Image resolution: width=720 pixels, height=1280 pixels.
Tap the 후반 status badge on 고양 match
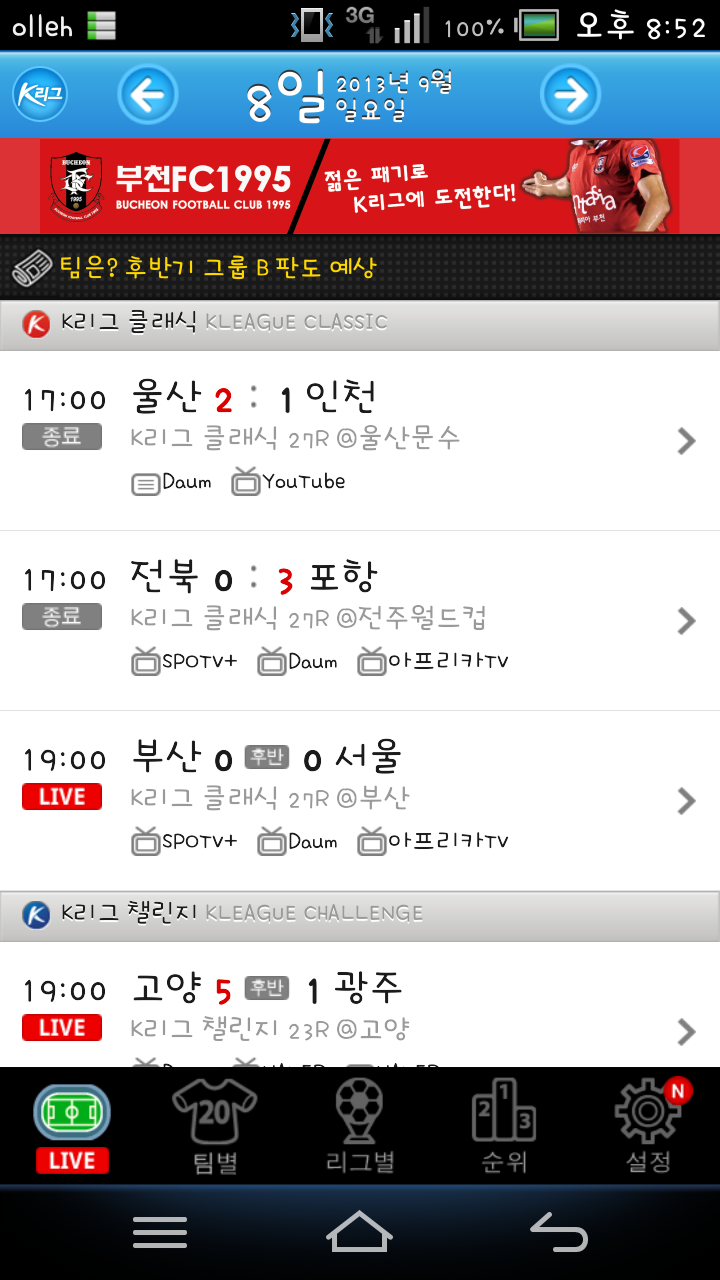coord(268,986)
